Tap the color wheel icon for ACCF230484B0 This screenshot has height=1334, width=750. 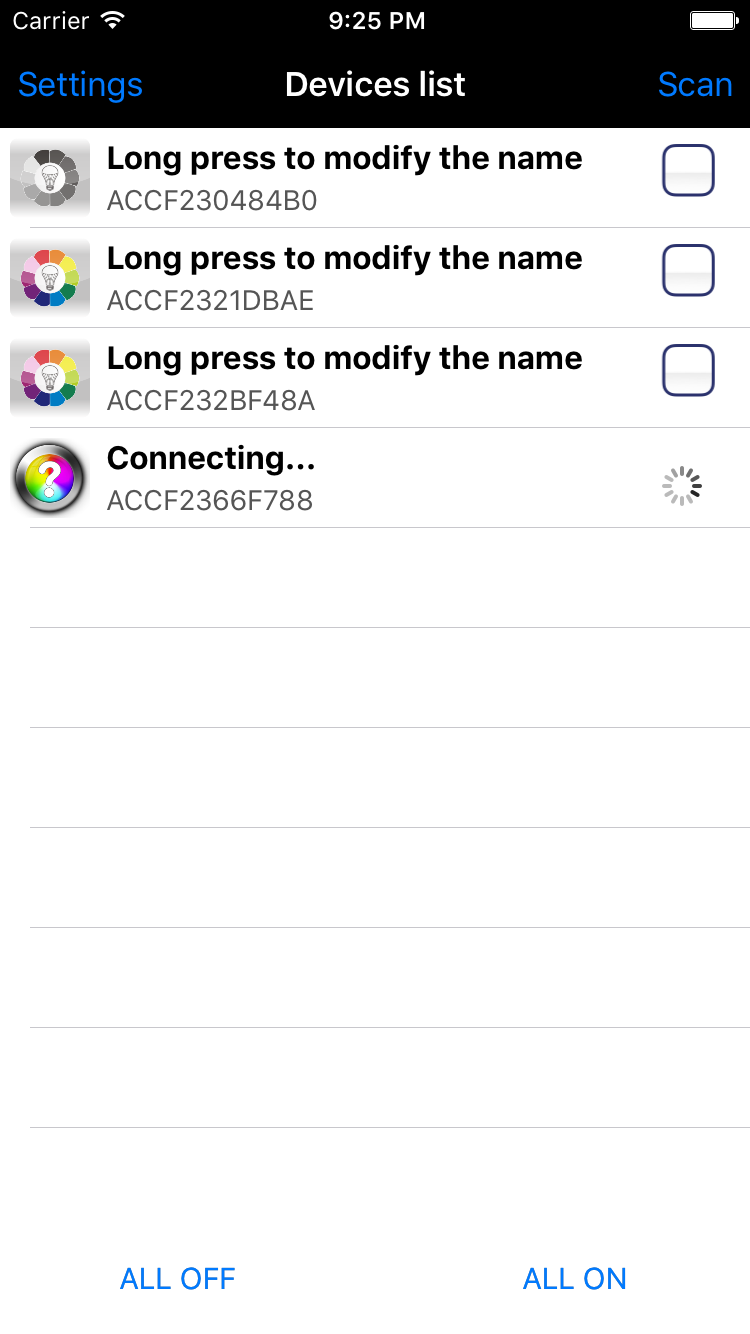point(49,178)
